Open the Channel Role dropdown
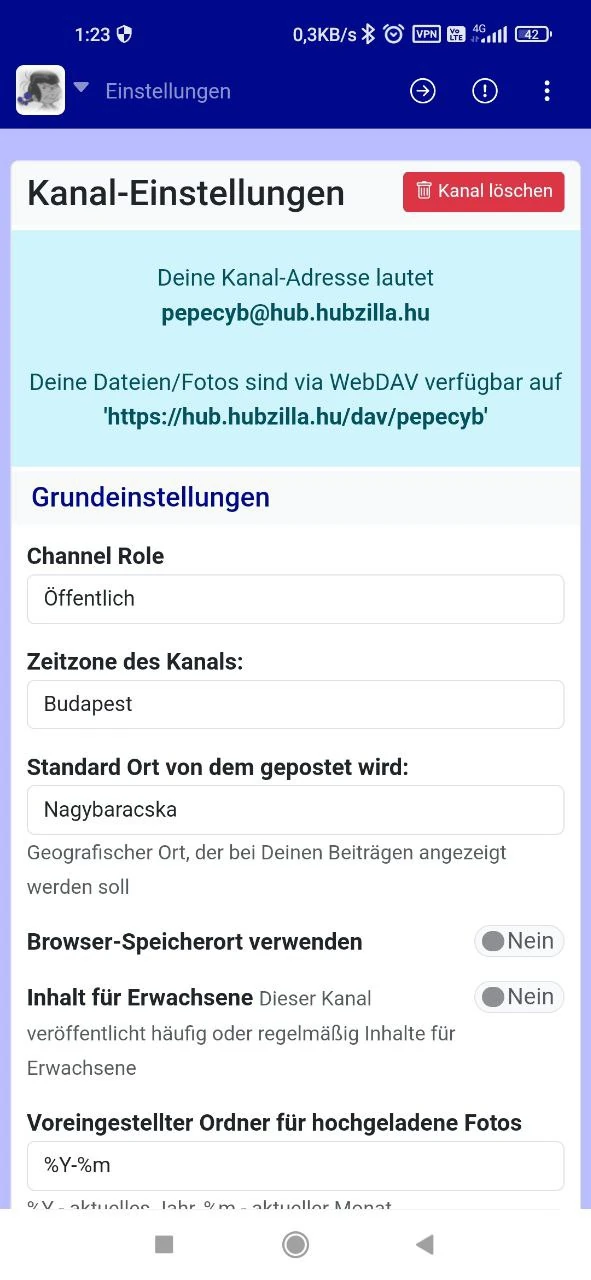The width and height of the screenshot is (591, 1280). coord(296,599)
